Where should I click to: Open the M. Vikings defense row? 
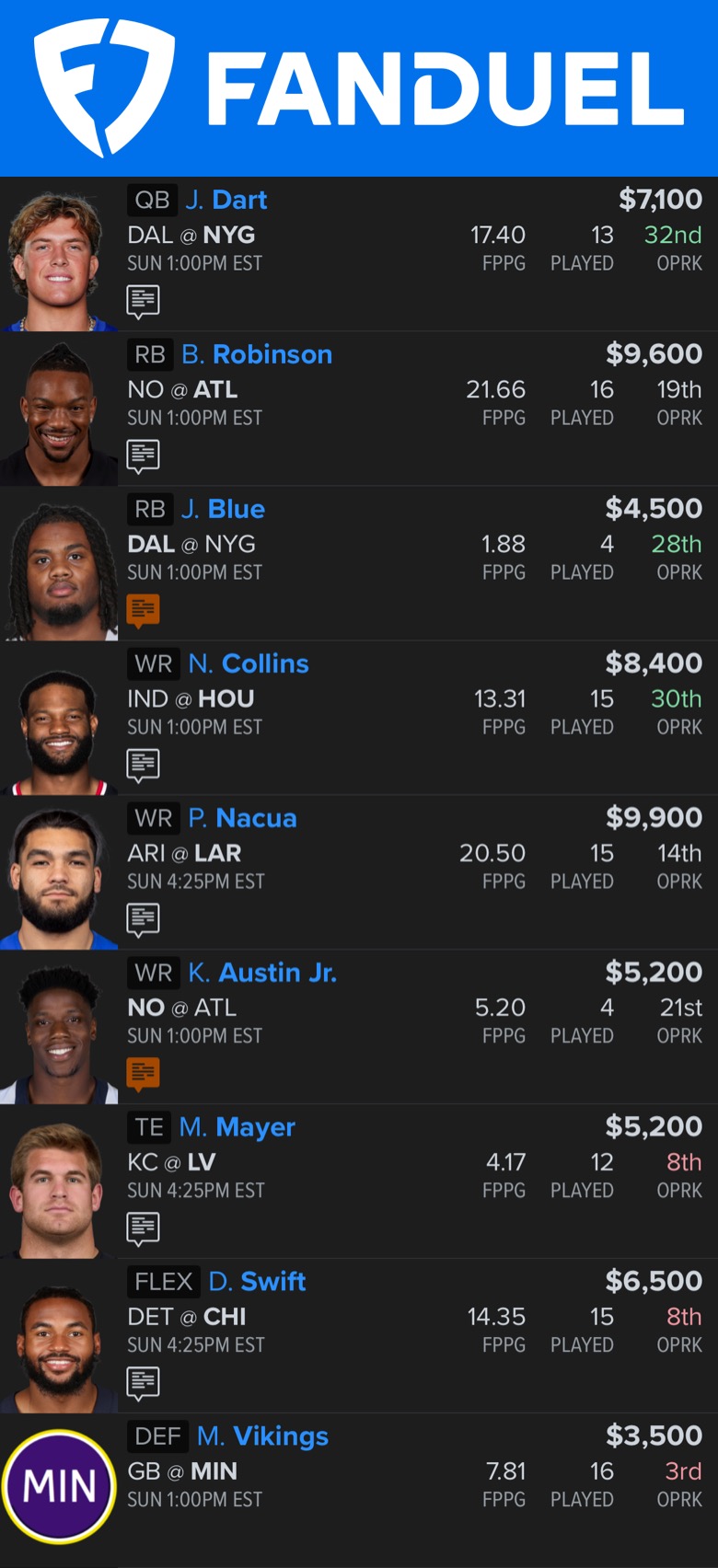tap(262, 1437)
